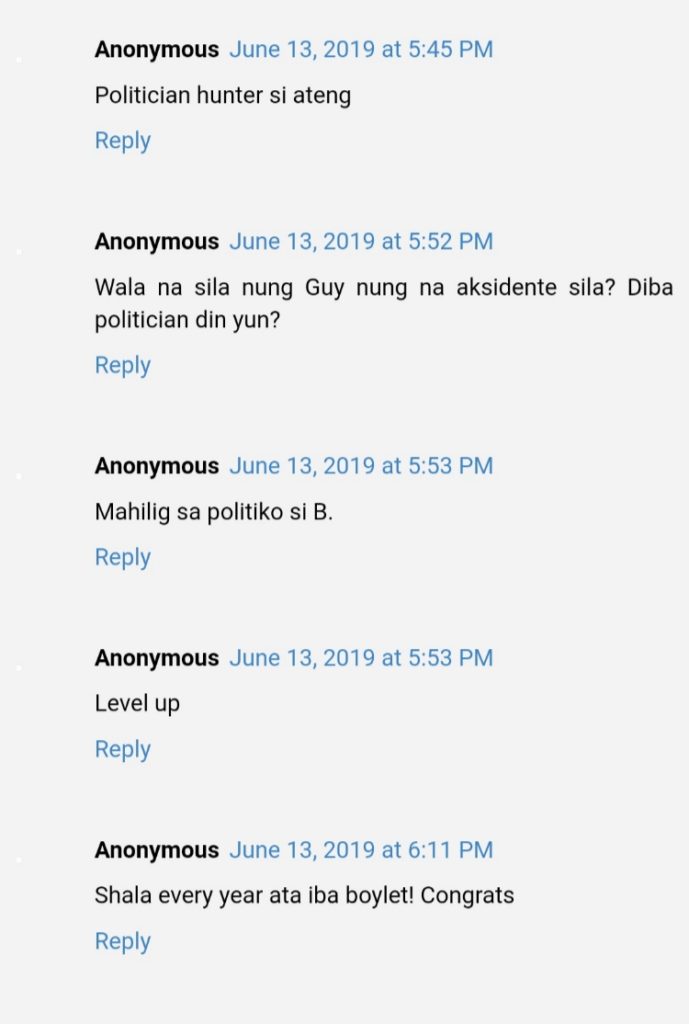Open the June 13, 2019 at 5:52 PM timestamp
Image resolution: width=689 pixels, height=1024 pixels.
pyautogui.click(x=361, y=241)
